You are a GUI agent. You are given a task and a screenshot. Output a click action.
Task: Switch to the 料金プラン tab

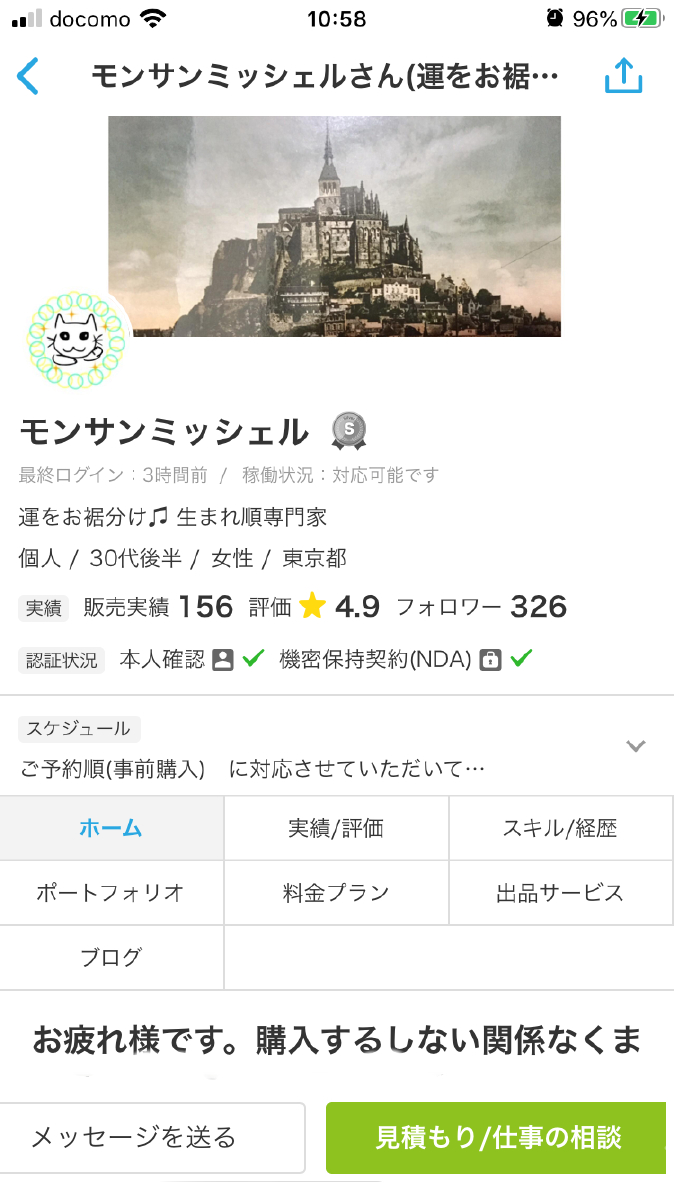click(x=336, y=893)
